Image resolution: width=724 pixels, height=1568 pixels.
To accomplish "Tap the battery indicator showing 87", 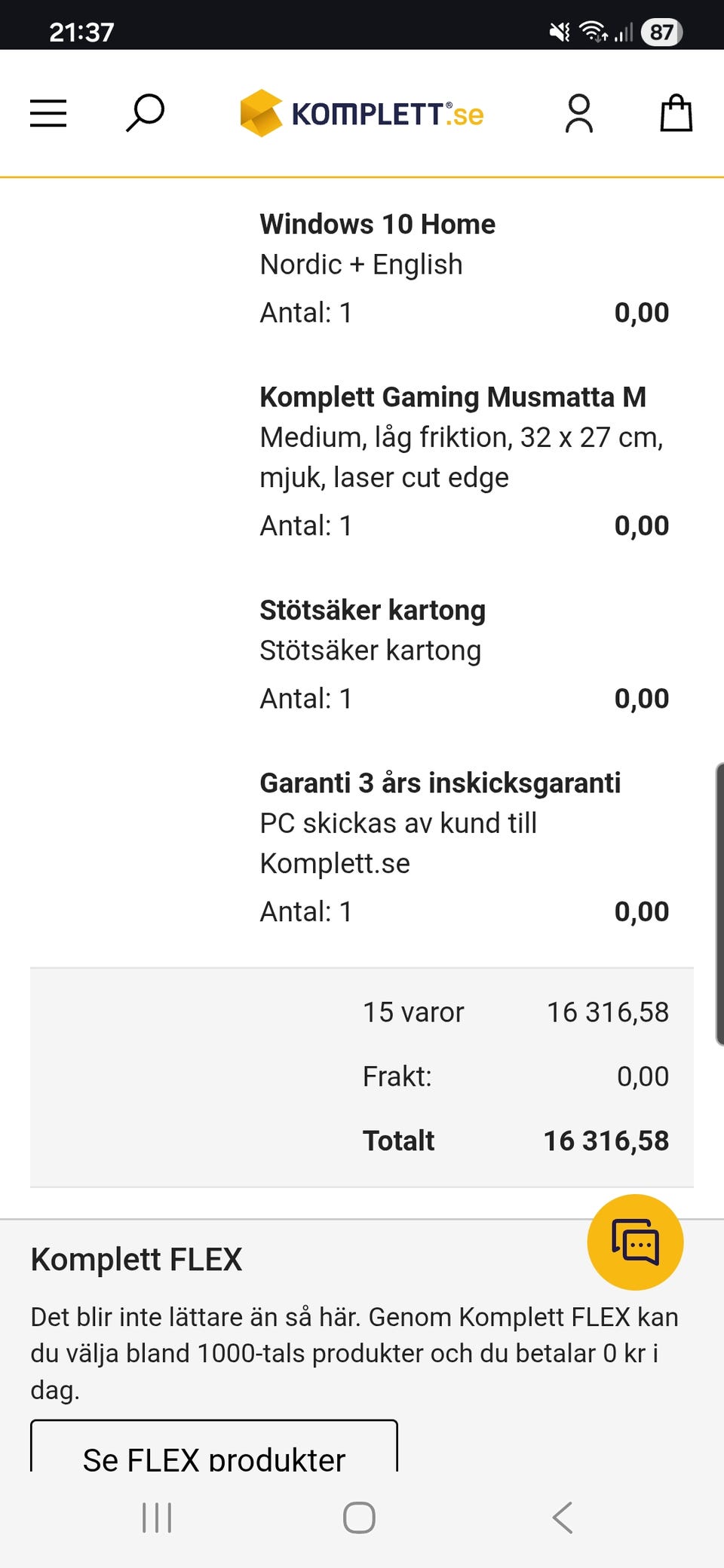I will click(x=661, y=32).
